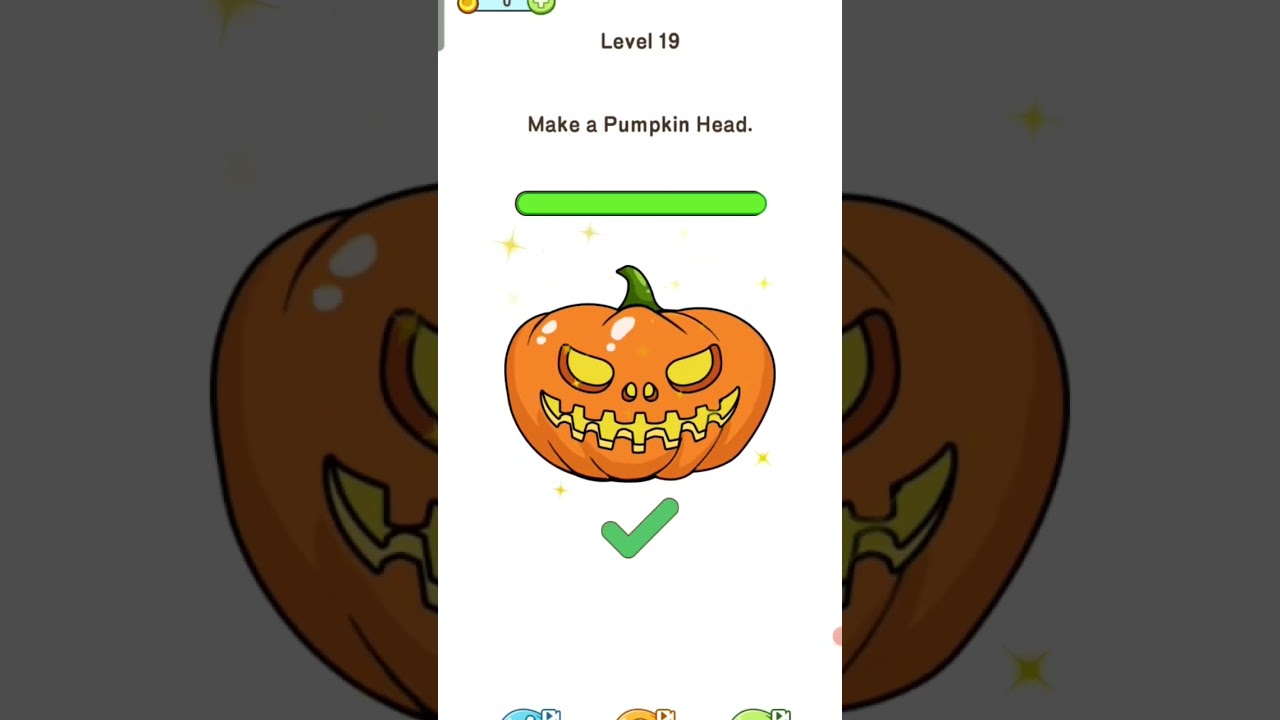Tap the green plus to add coins
The image size is (1280, 720).
(541, 5)
